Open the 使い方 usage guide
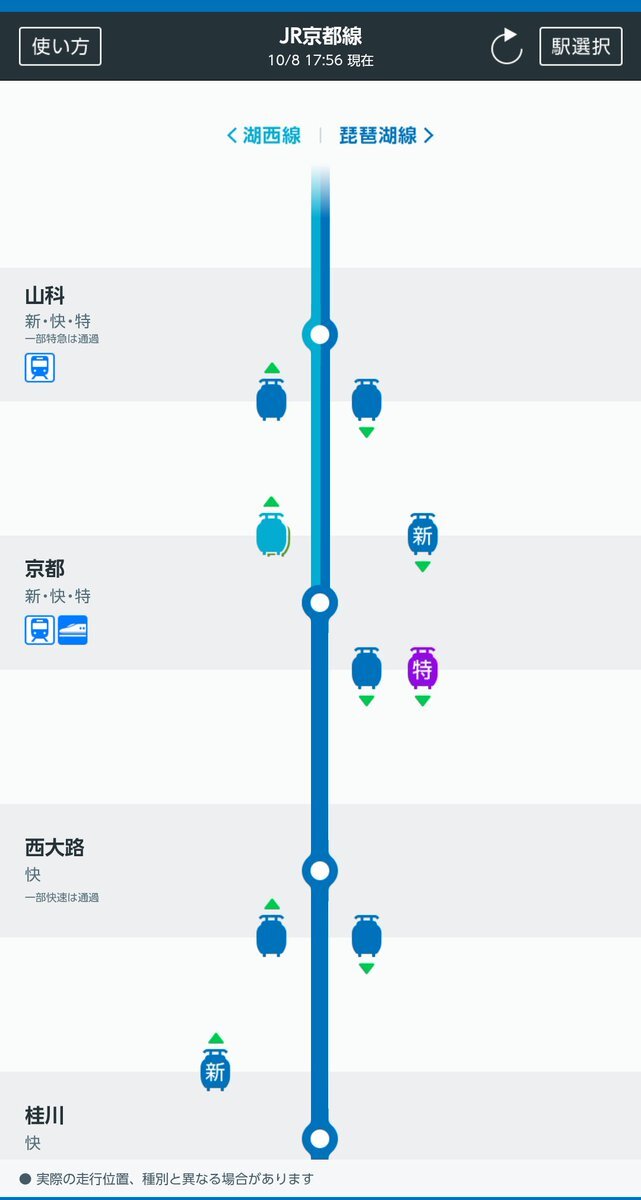 coord(60,46)
